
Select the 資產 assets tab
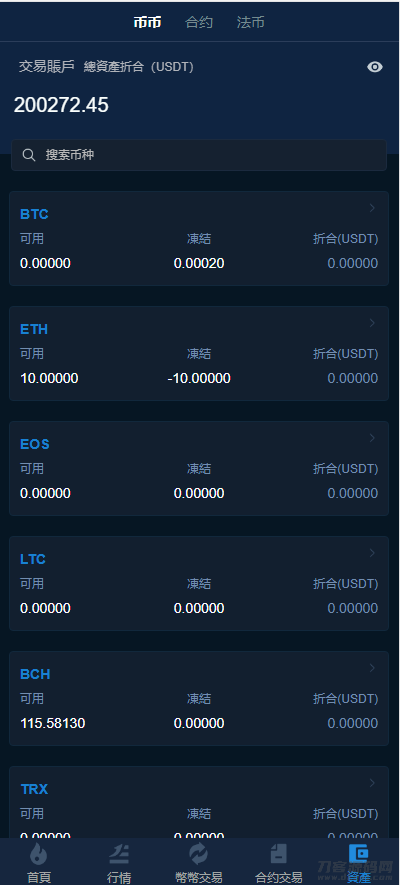359,862
